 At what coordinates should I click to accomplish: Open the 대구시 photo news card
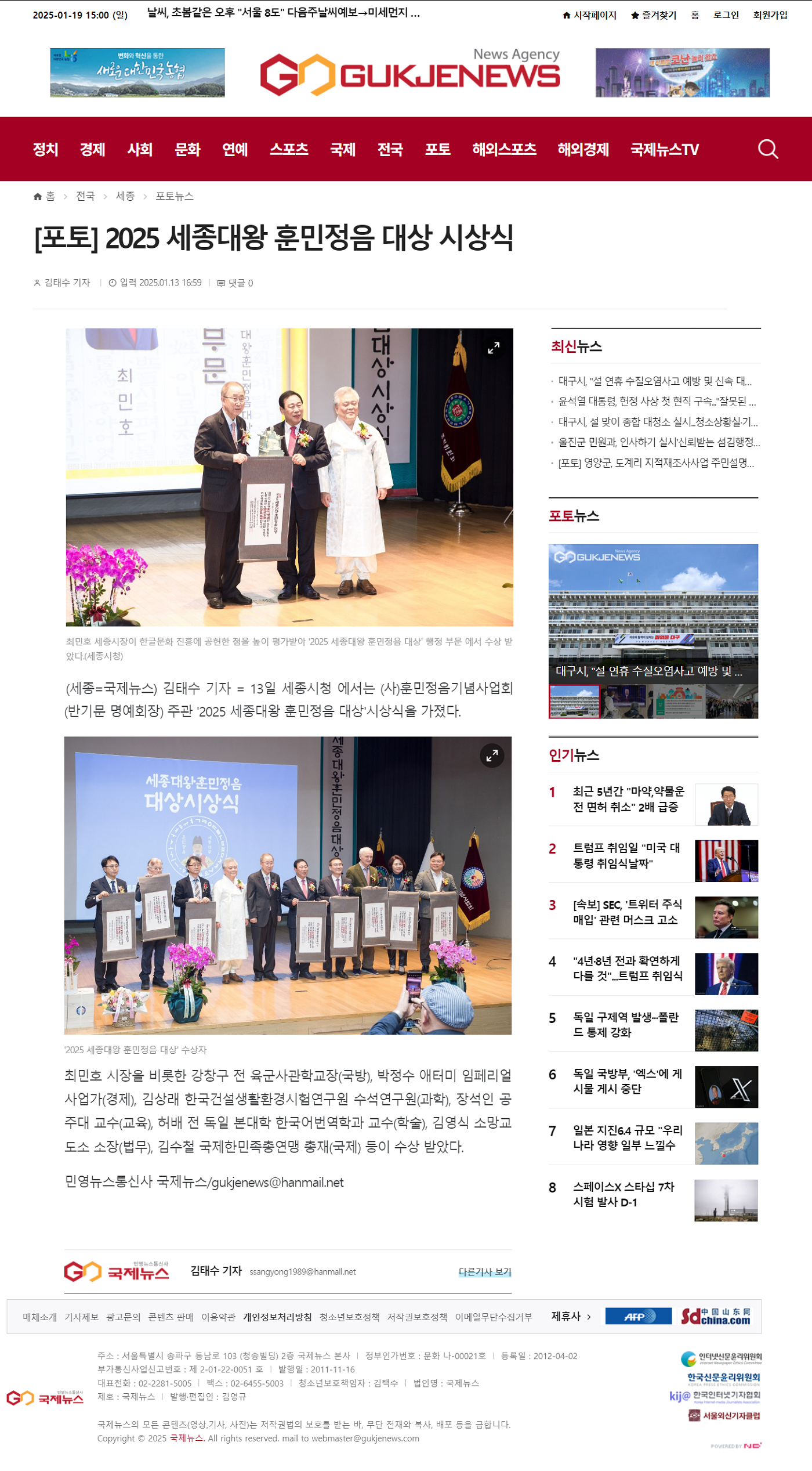pos(653,615)
